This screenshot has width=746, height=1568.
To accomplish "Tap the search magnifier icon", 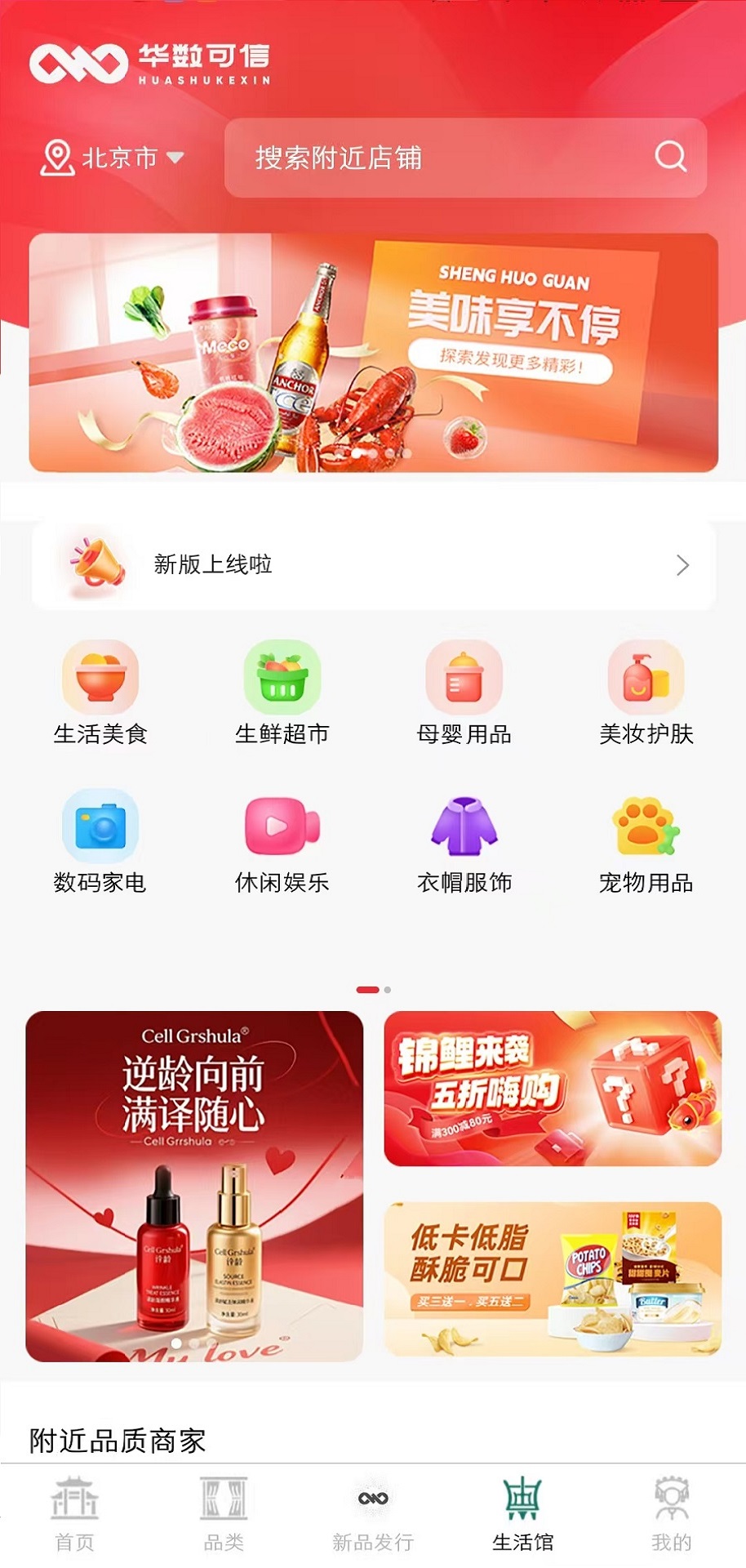I will [x=670, y=158].
